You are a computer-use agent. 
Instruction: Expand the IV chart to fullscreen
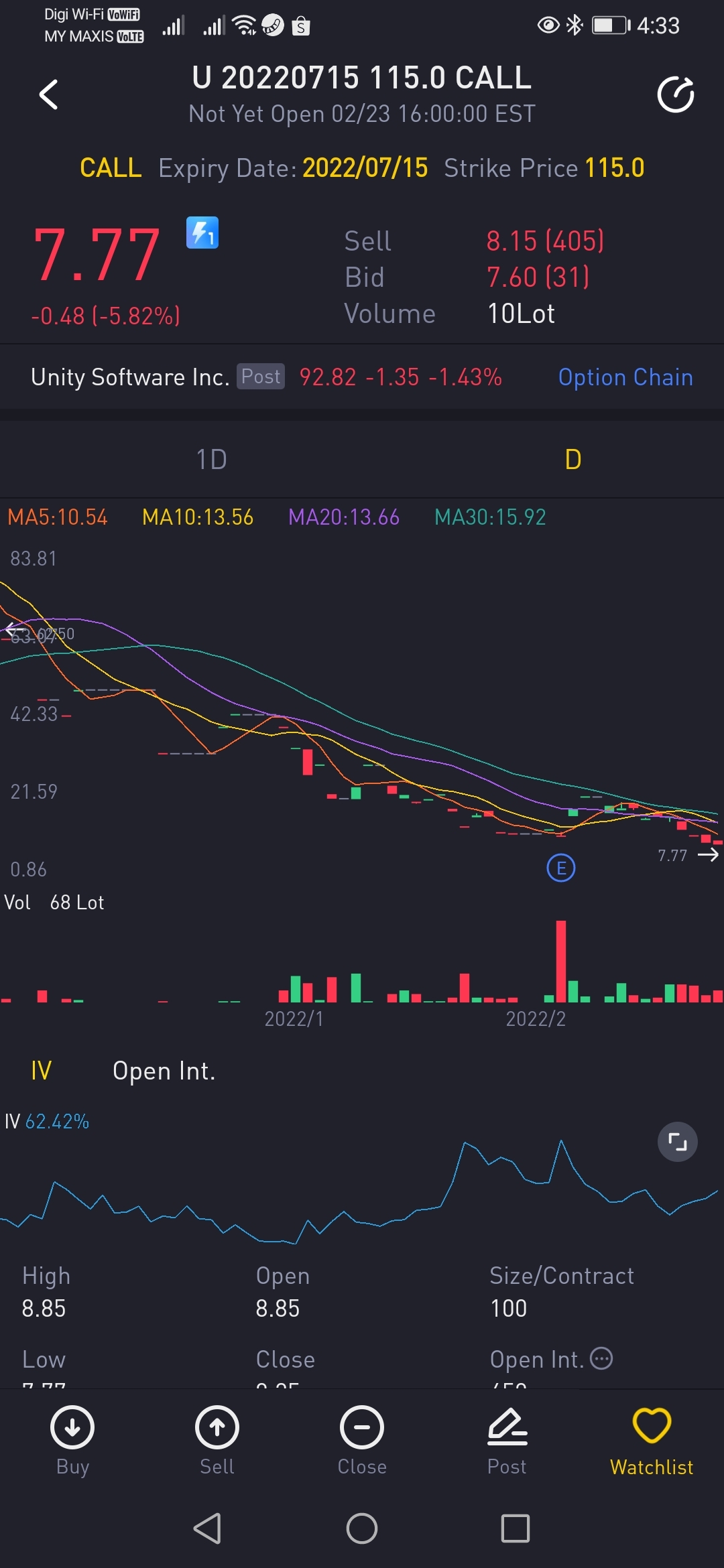click(677, 1142)
